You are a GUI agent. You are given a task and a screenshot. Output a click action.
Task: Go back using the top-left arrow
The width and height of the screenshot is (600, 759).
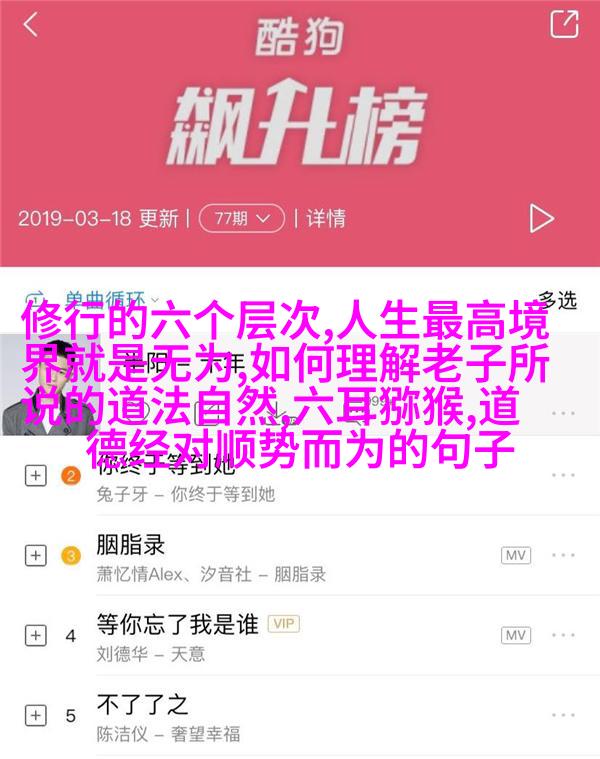(31, 25)
